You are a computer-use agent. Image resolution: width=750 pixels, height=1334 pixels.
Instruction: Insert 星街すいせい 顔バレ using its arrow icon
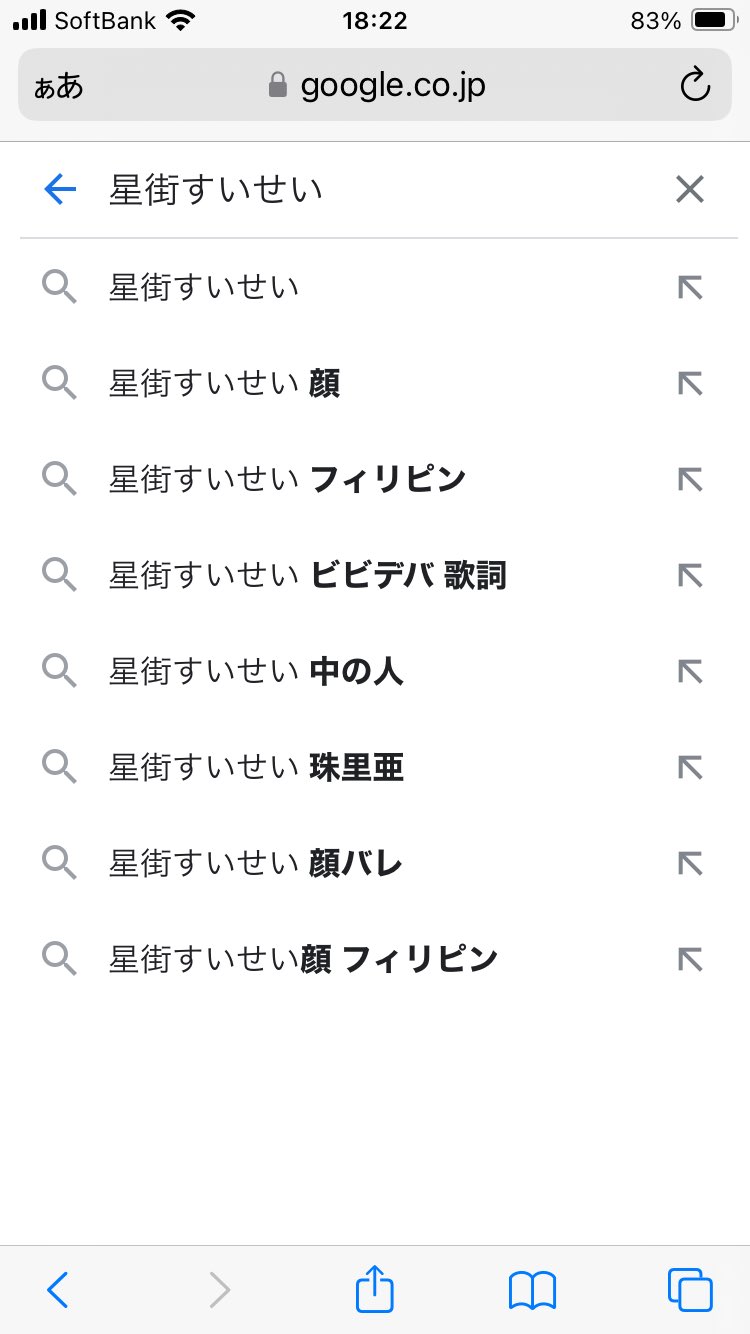[690, 863]
